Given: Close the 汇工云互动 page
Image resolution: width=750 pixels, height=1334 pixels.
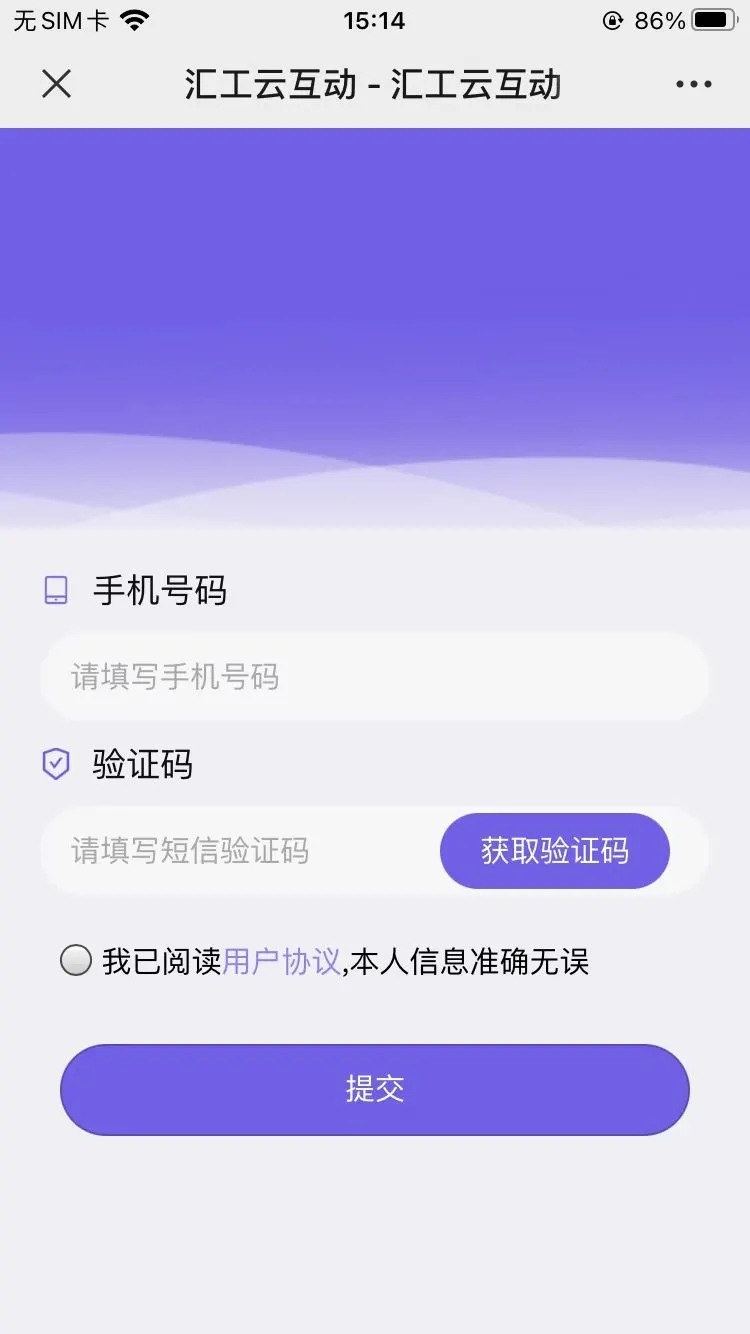Looking at the screenshot, I should pos(57,84).
